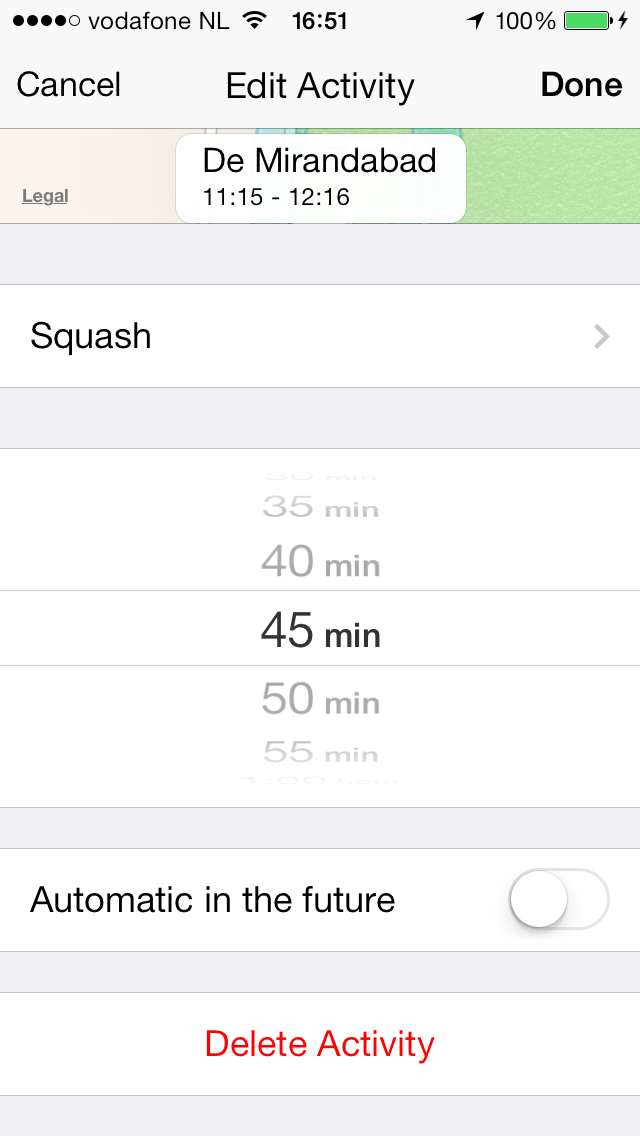Choose 55 min in the duration picker
Image resolution: width=640 pixels, height=1136 pixels.
click(320, 752)
